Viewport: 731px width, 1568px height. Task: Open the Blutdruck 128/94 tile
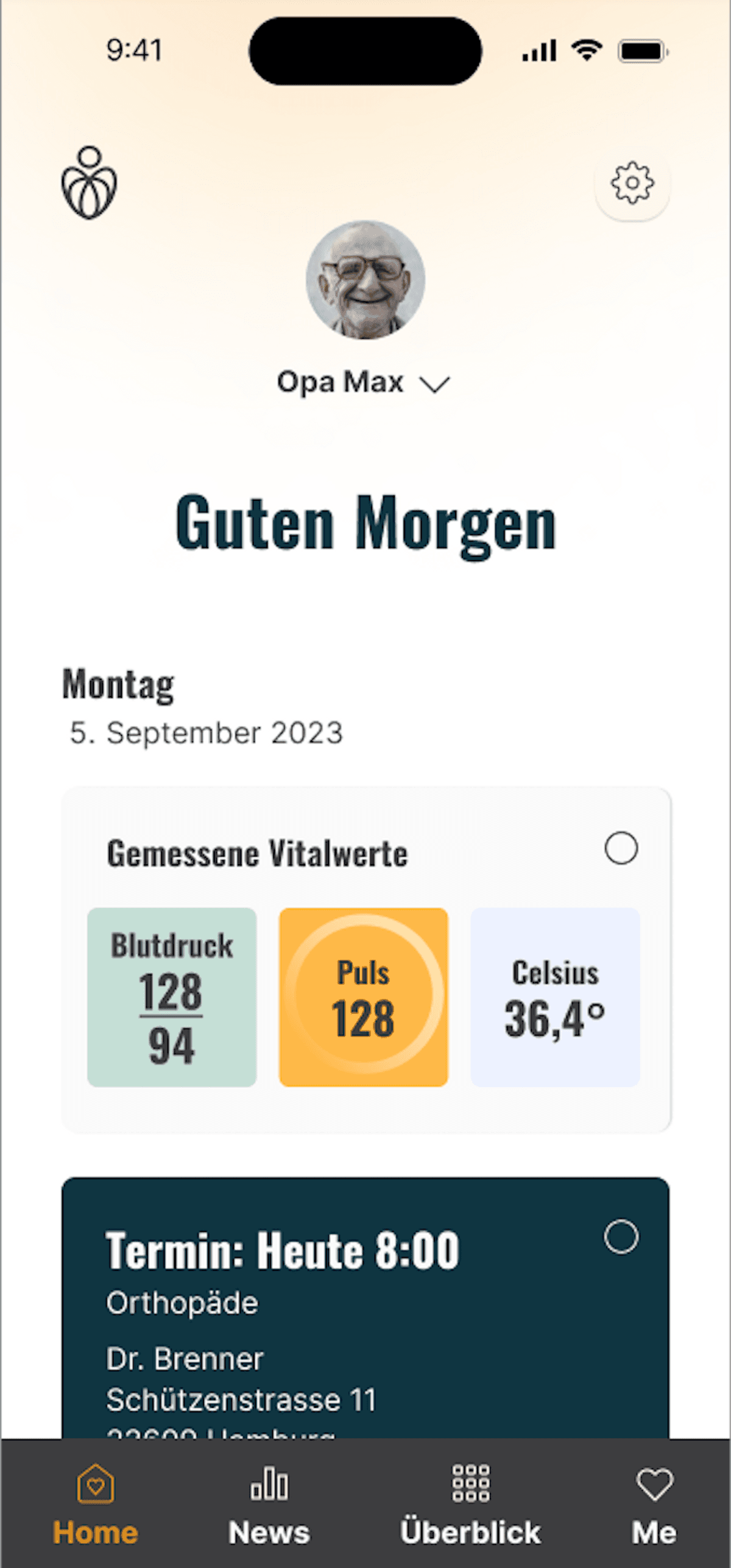[x=172, y=997]
